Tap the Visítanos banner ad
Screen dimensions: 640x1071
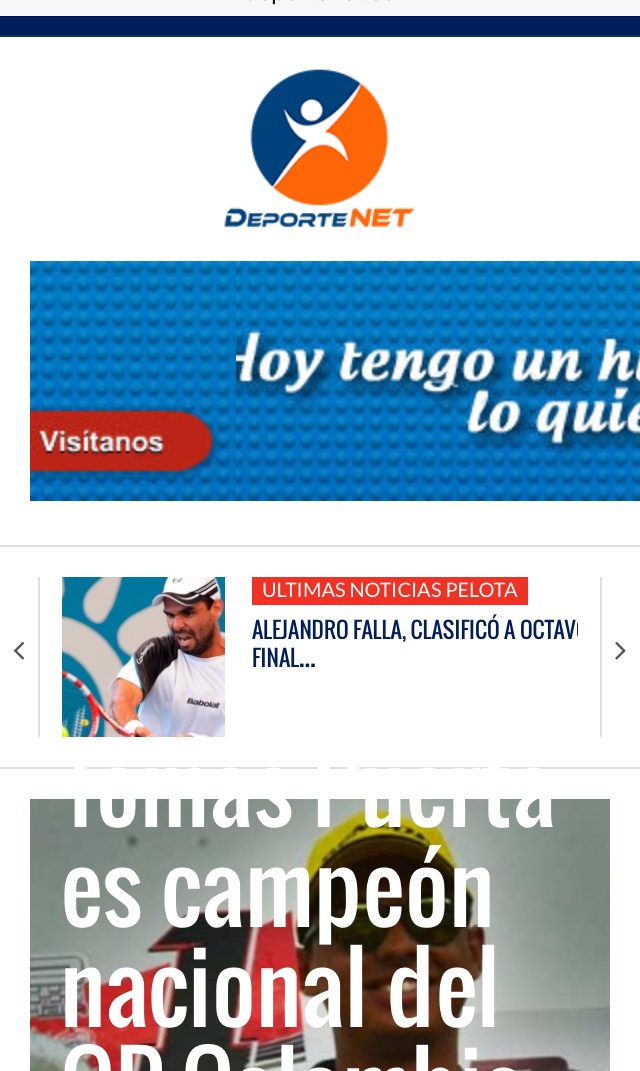pyautogui.click(x=335, y=381)
